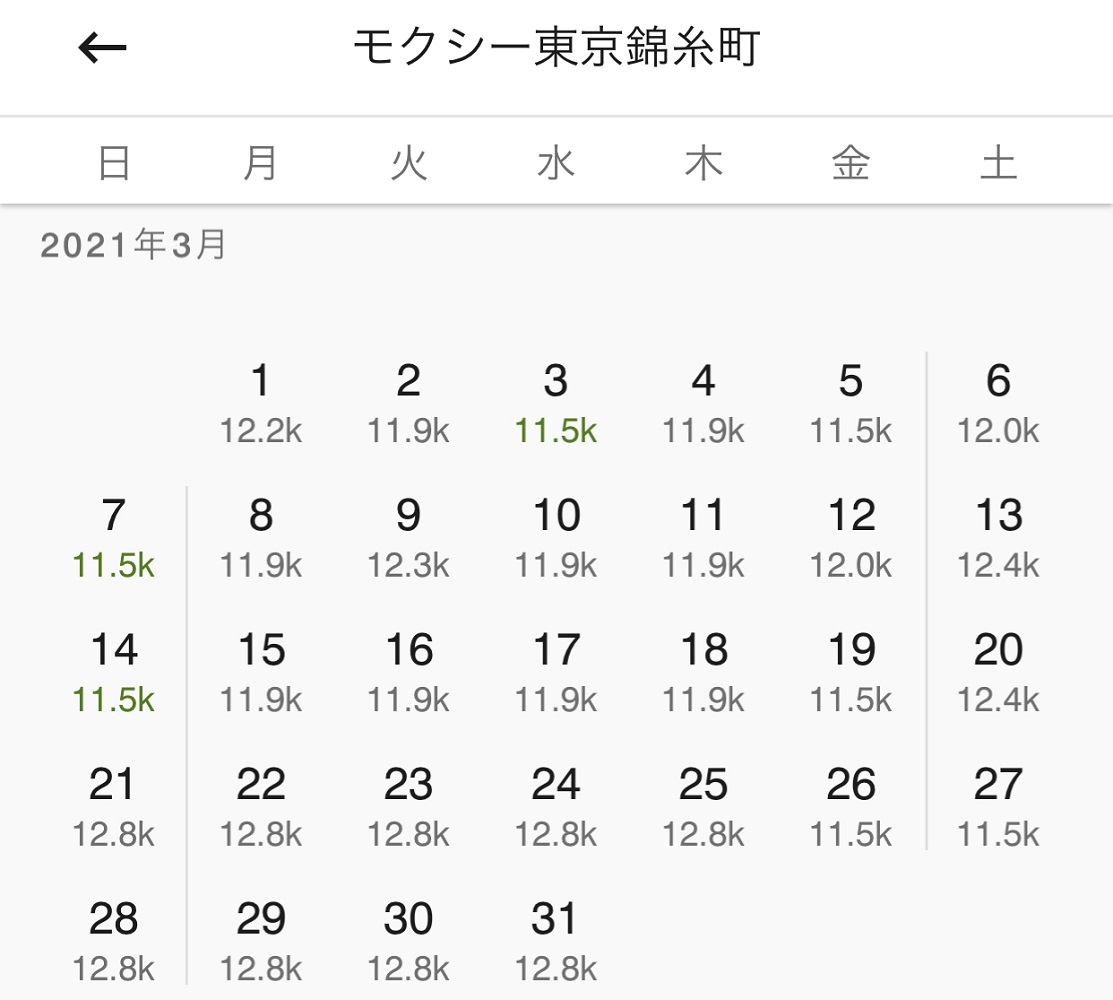Choose March 31 date
This screenshot has height=1000, width=1113.
point(556,940)
